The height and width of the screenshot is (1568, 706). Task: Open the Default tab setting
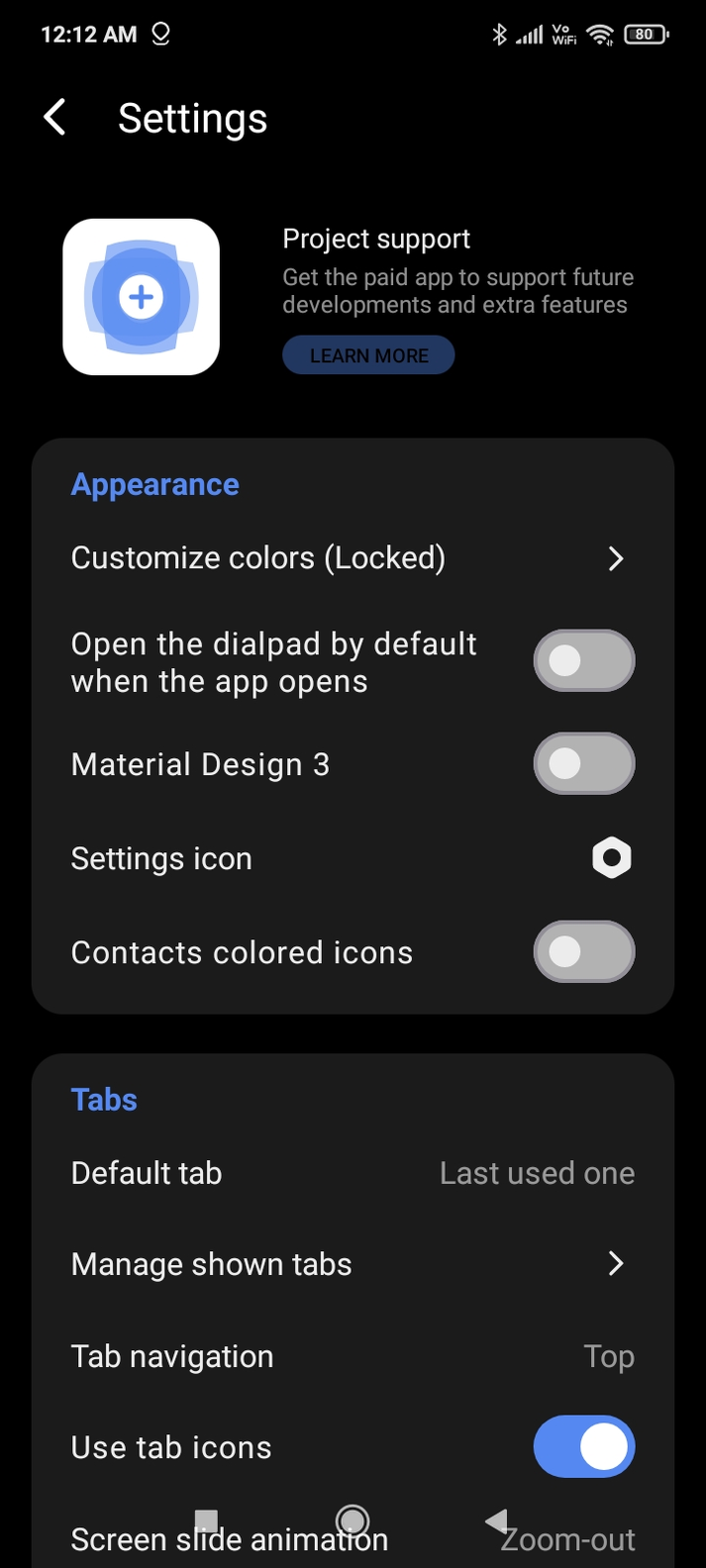[x=353, y=1173]
